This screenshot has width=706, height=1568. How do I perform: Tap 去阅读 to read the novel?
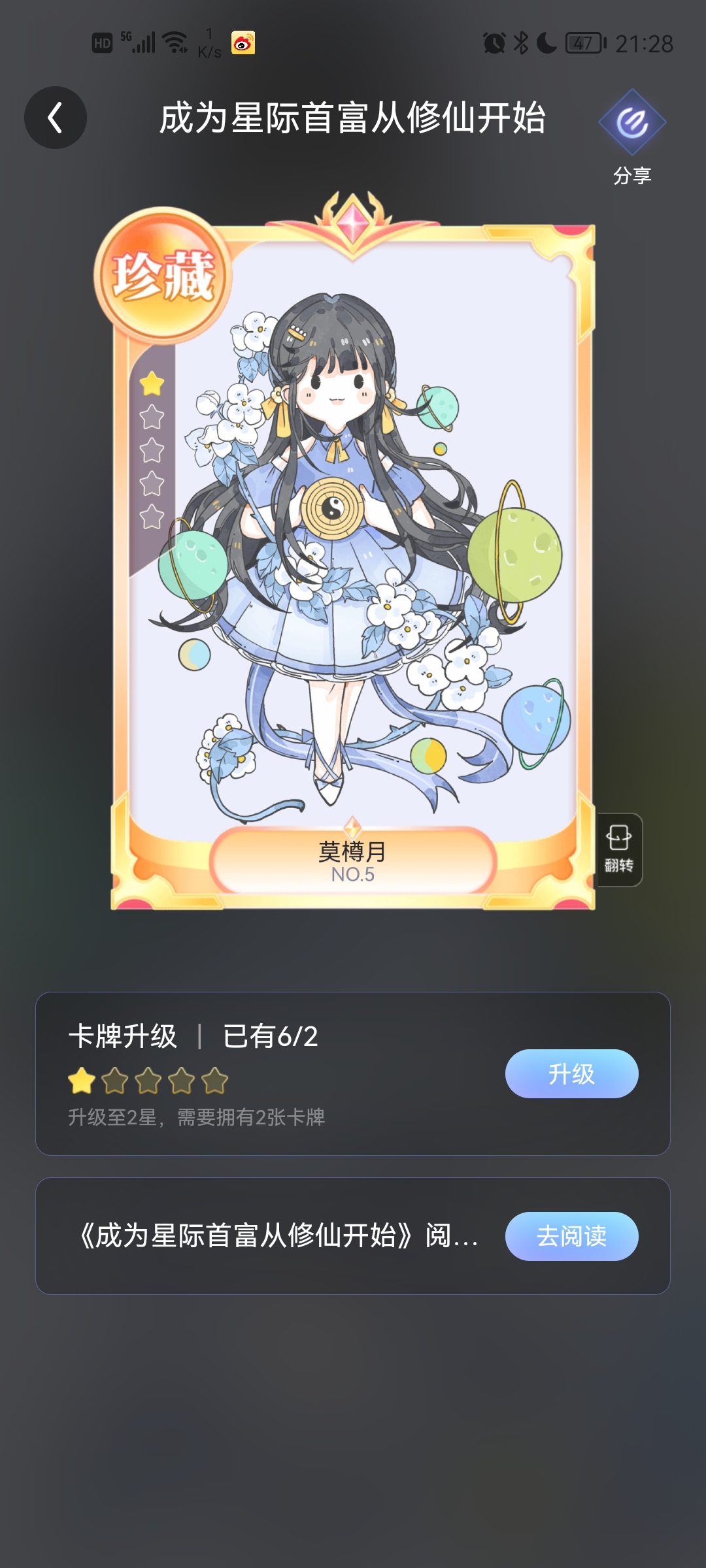[571, 1236]
